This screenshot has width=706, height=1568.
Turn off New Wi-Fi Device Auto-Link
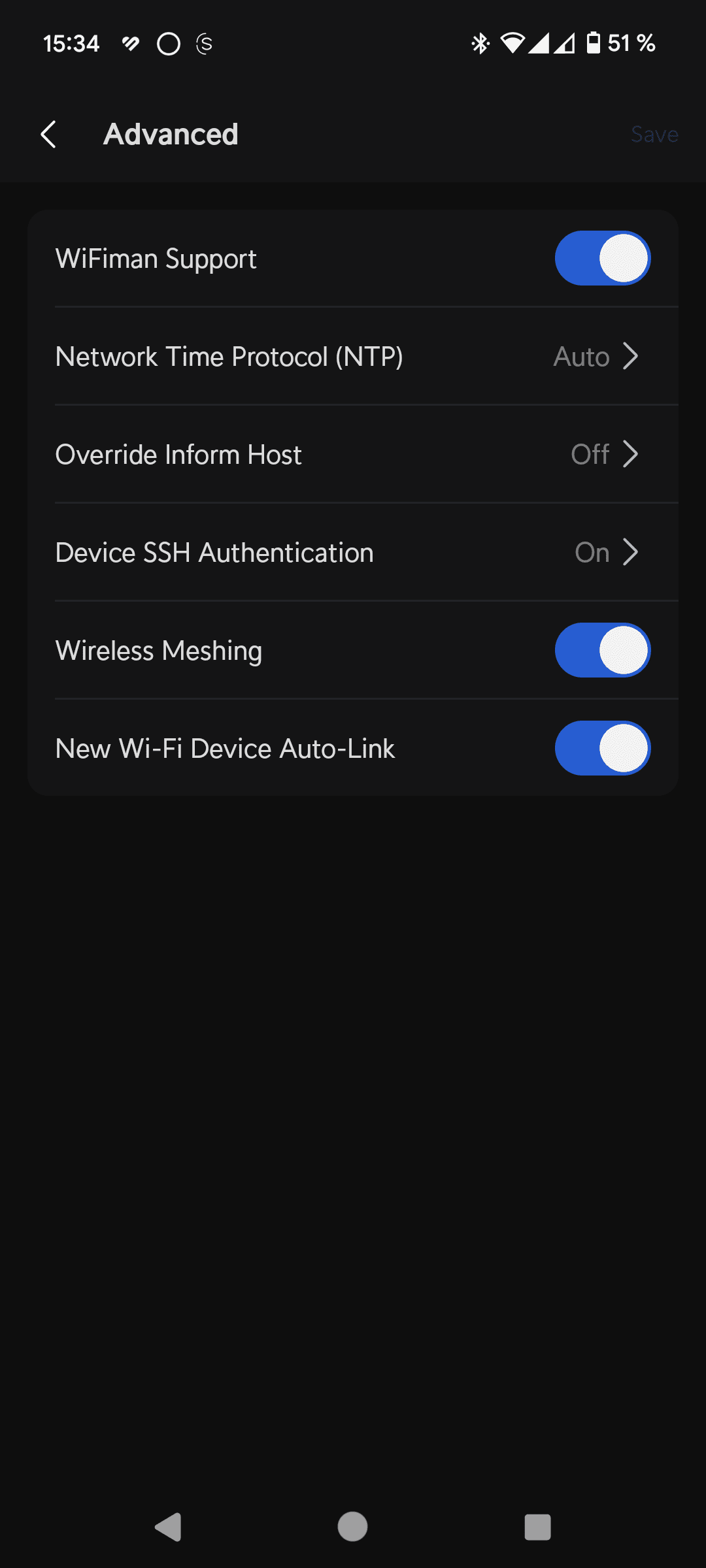[x=602, y=748]
